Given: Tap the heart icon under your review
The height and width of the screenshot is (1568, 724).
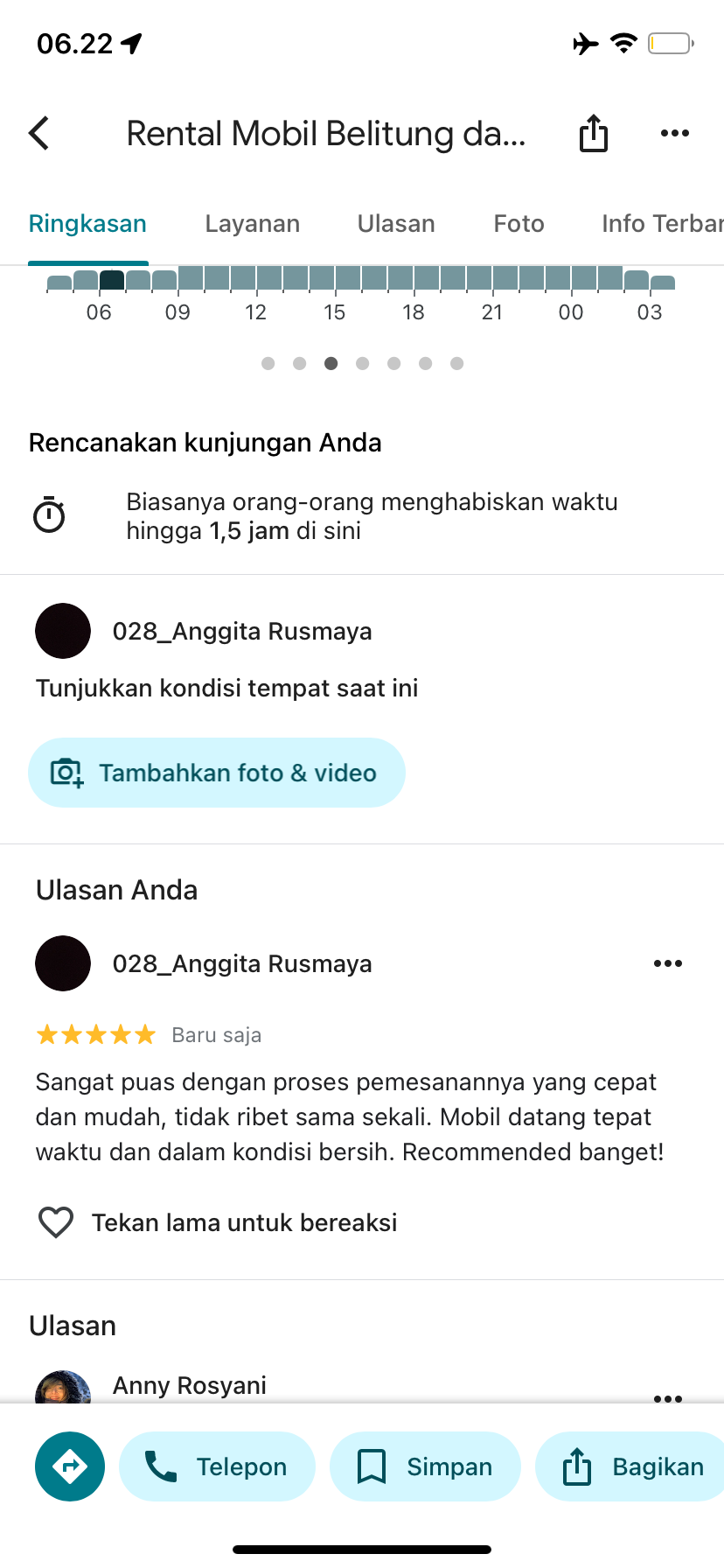Looking at the screenshot, I should [x=56, y=1222].
